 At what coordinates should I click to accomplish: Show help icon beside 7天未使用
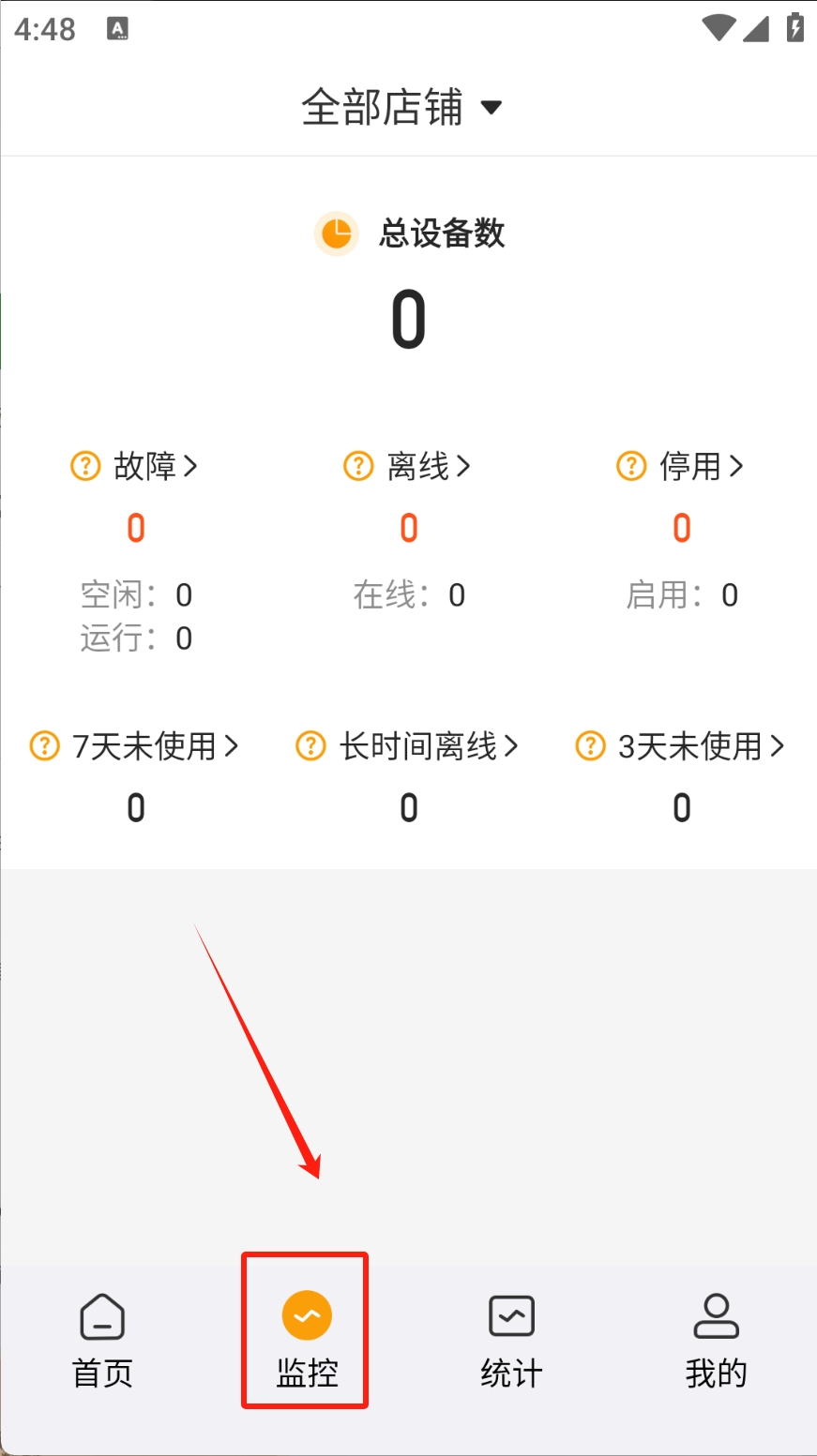pyautogui.click(x=45, y=746)
